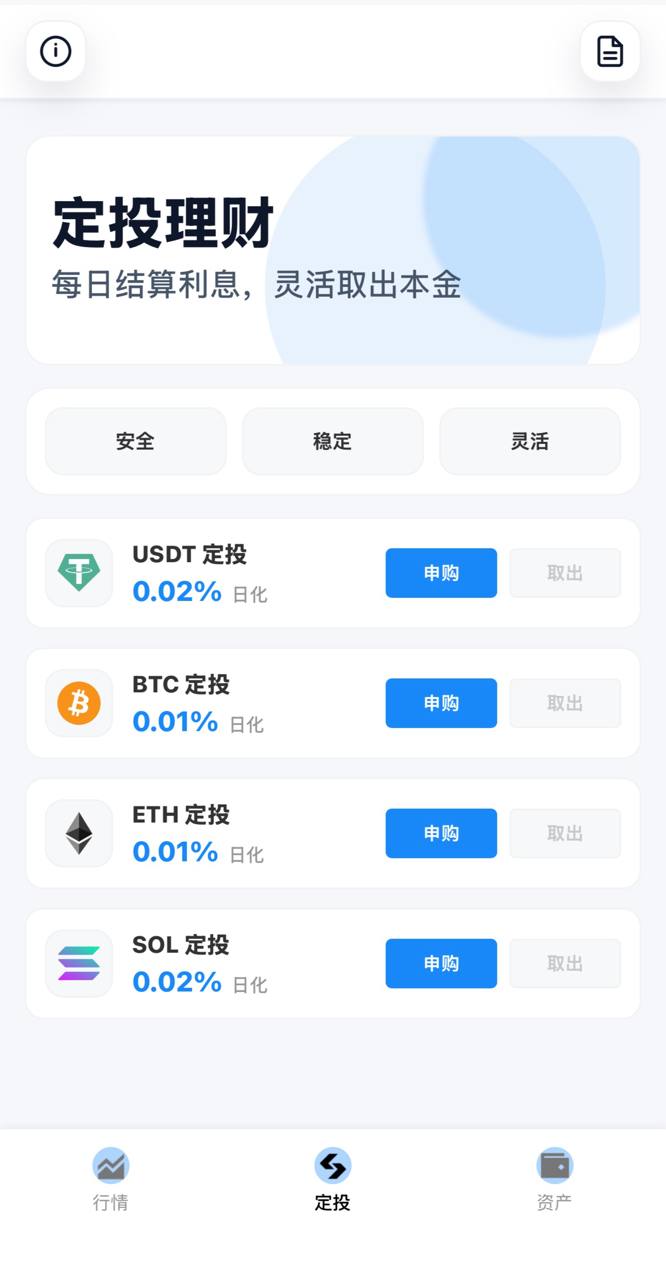Open the records document icon

point(610,51)
